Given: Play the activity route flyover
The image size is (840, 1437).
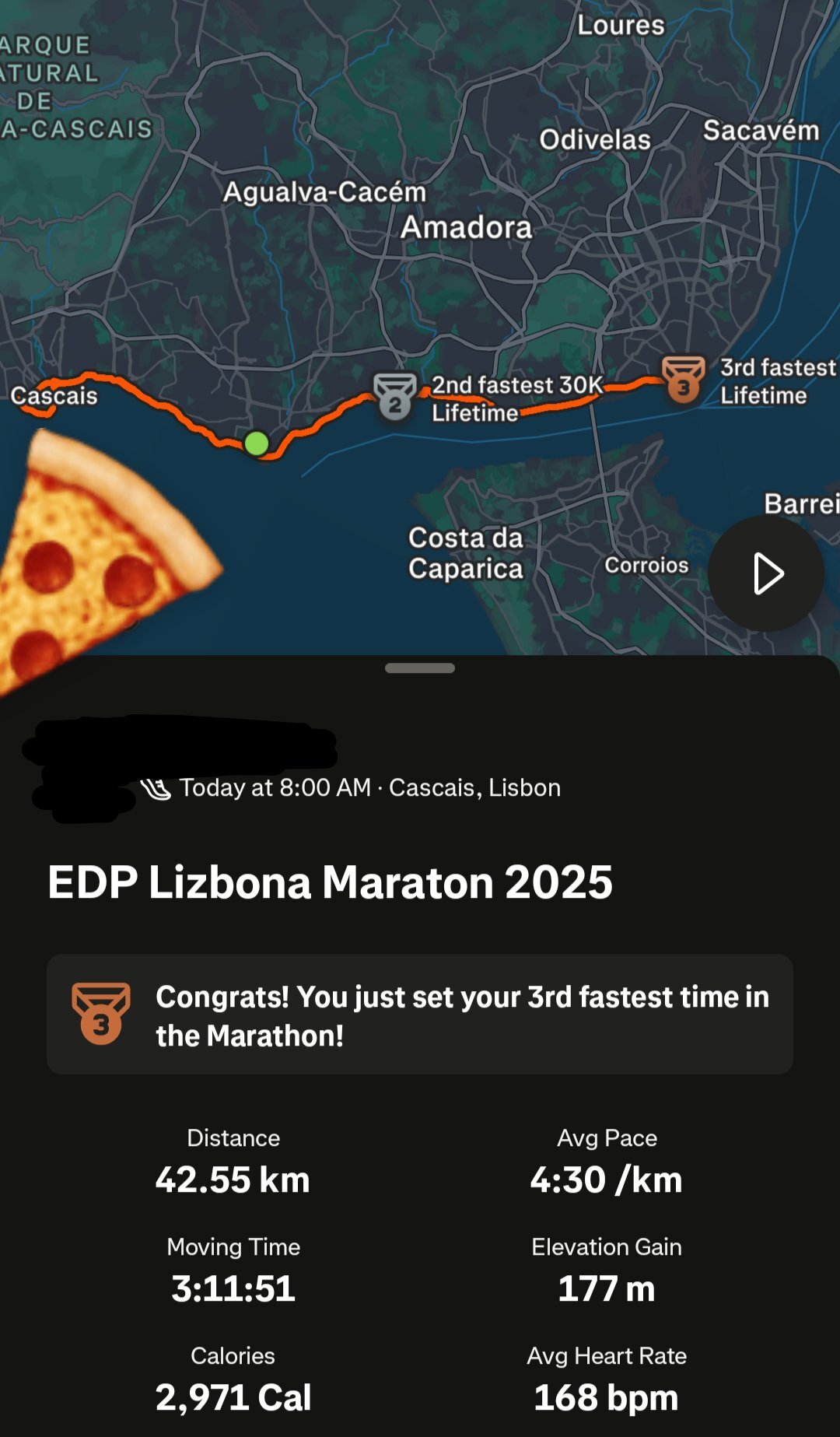Looking at the screenshot, I should 766,573.
